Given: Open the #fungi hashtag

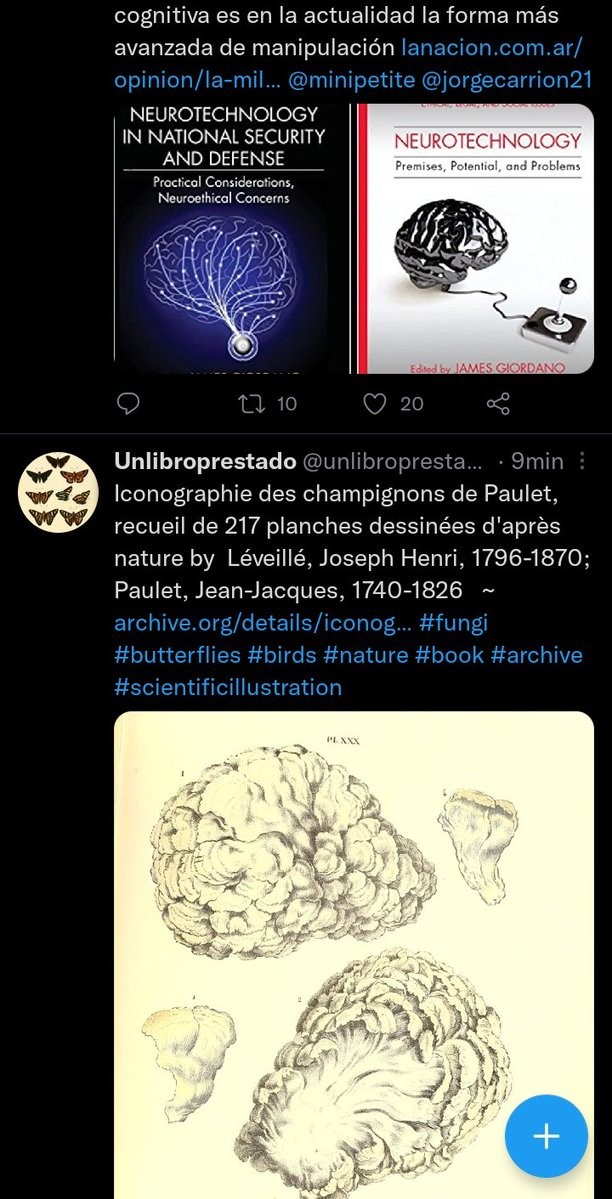Looking at the screenshot, I should pos(453,624).
